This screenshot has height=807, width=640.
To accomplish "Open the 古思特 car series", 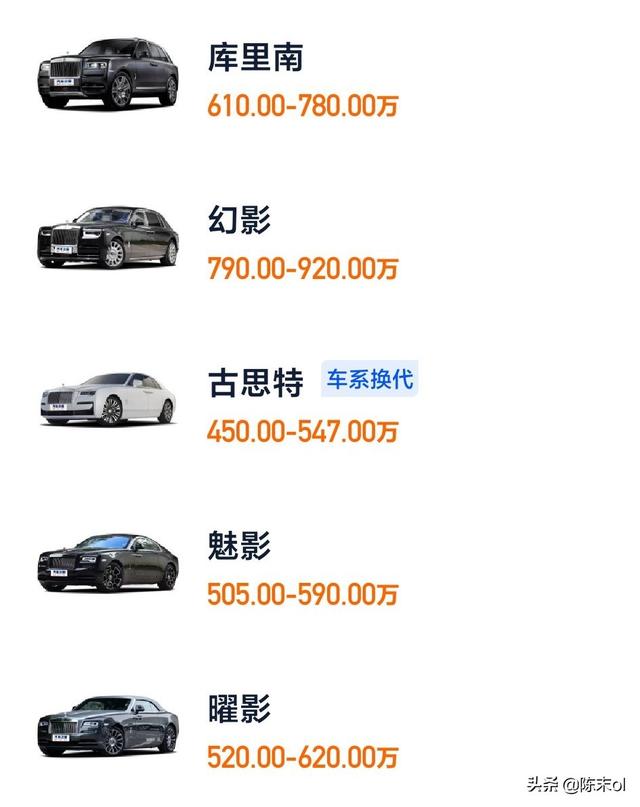I will pos(256,384).
